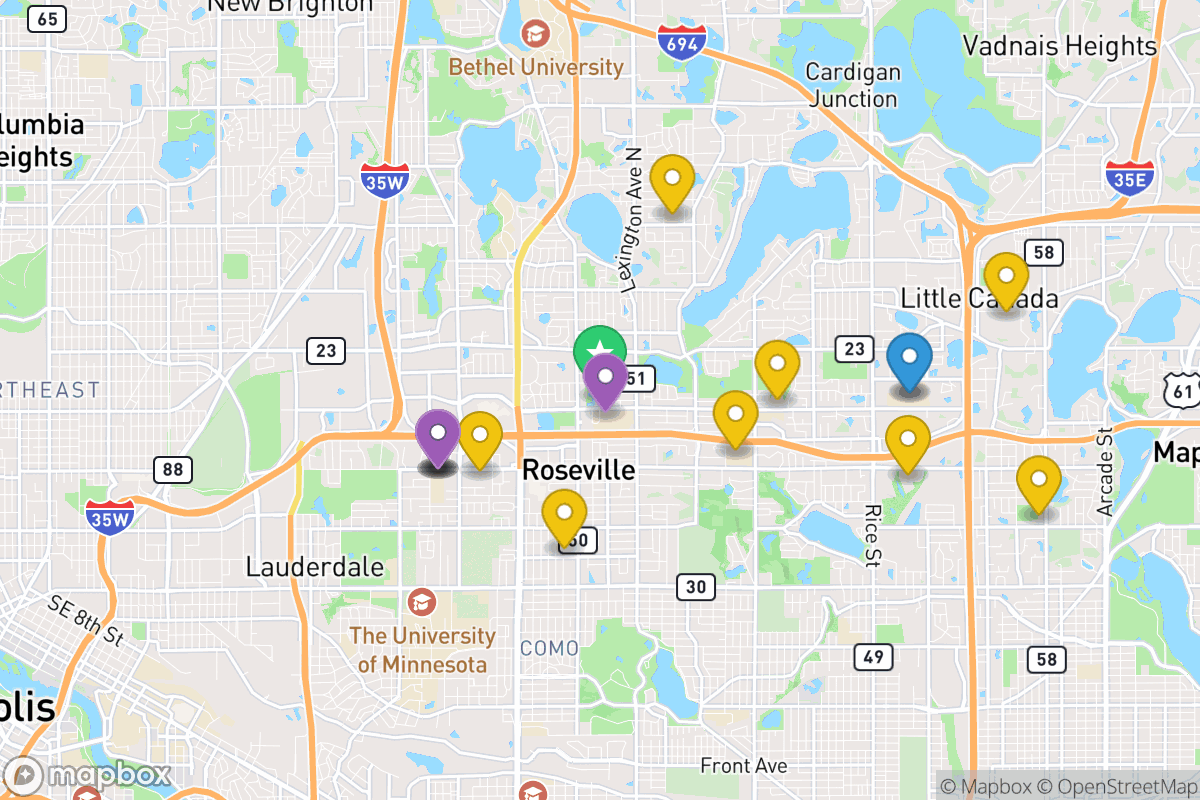The image size is (1200, 800).
Task: Open the Mapbox logo link
Action: coord(88,775)
